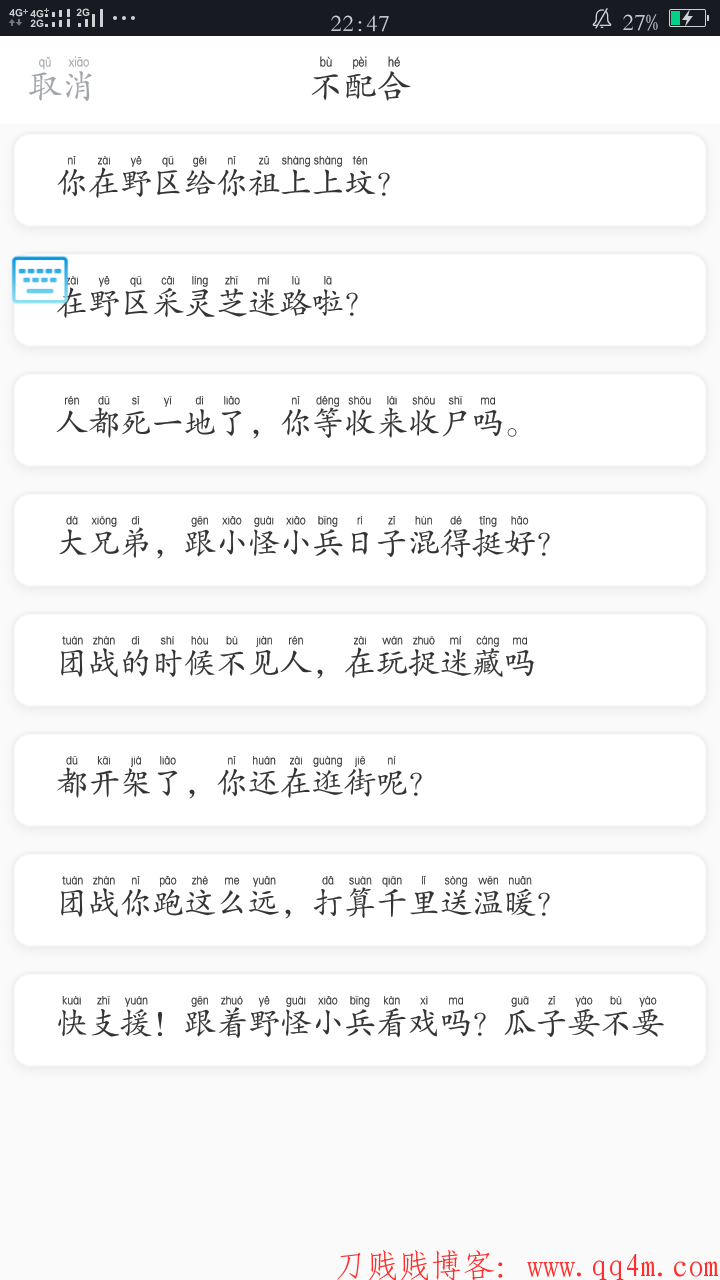Pick the phrase 大兄弟,跟小怪小兵日子混得挺好?
720x1280 pixels.
tap(360, 540)
